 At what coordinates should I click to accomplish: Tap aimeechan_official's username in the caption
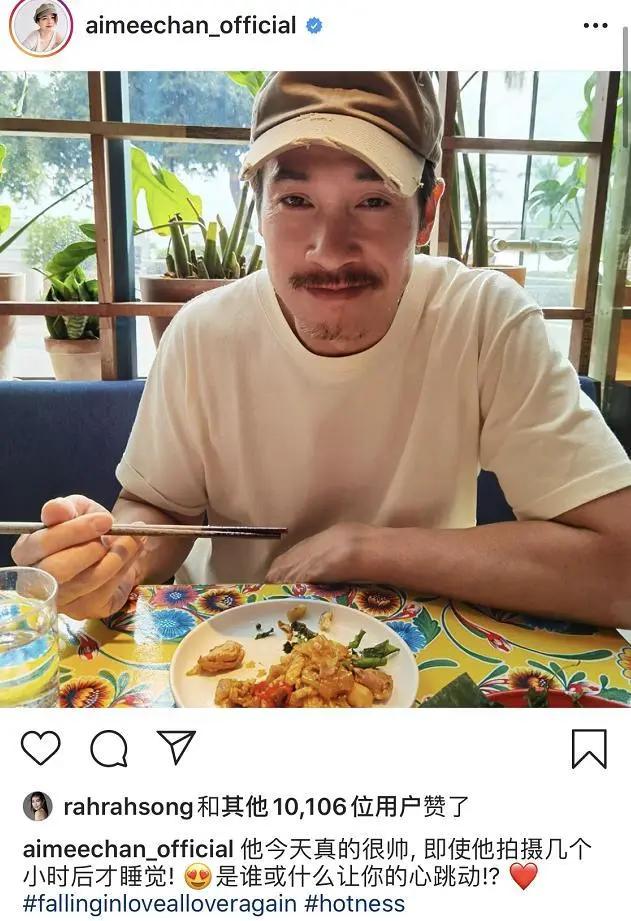128,849
